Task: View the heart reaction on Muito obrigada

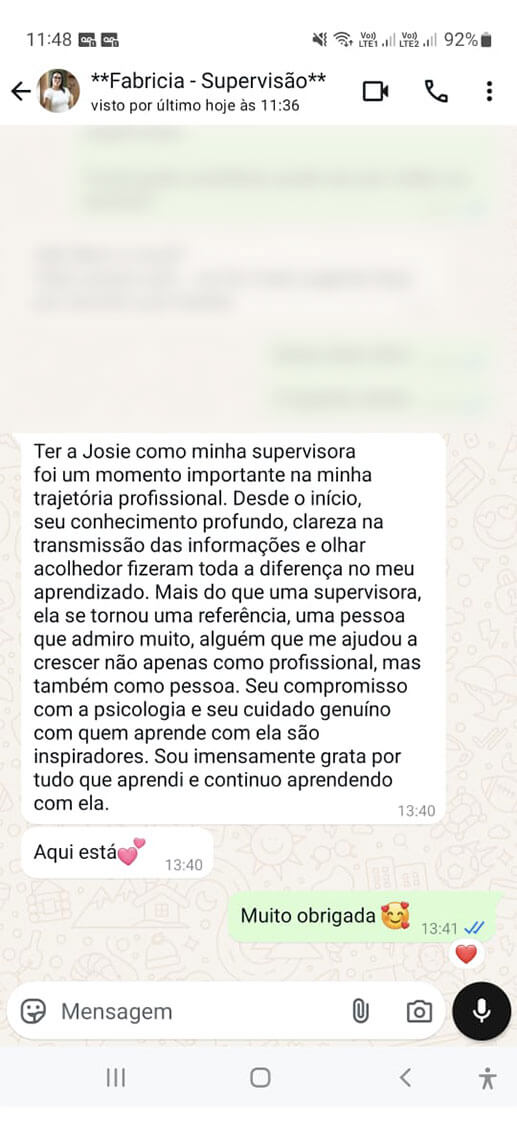Action: [x=466, y=954]
